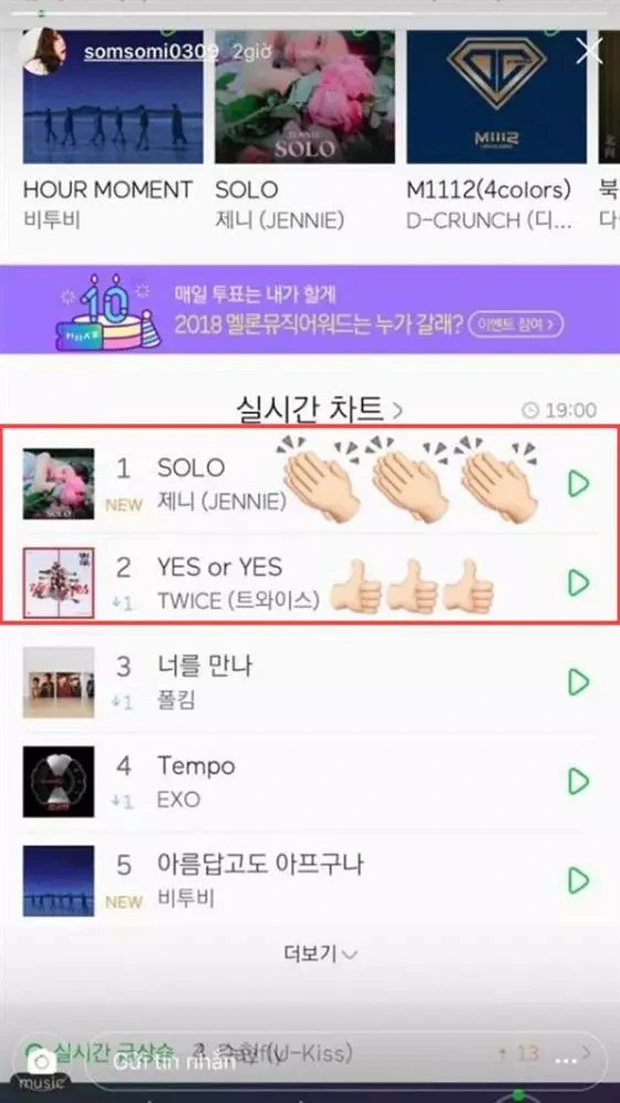Open the camera to reply
This screenshot has height=1103, width=620.
coord(41,1060)
